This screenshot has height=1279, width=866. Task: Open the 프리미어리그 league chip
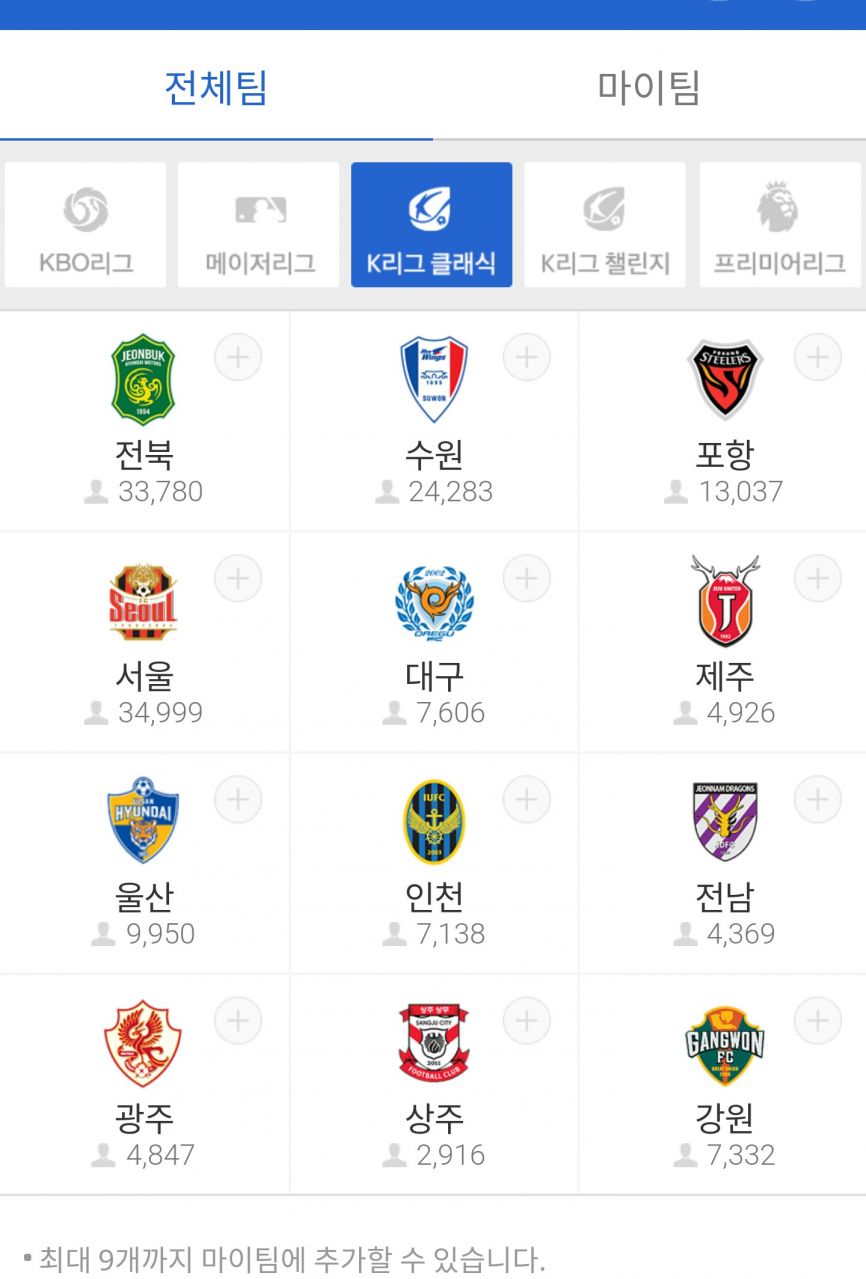pyautogui.click(x=779, y=225)
